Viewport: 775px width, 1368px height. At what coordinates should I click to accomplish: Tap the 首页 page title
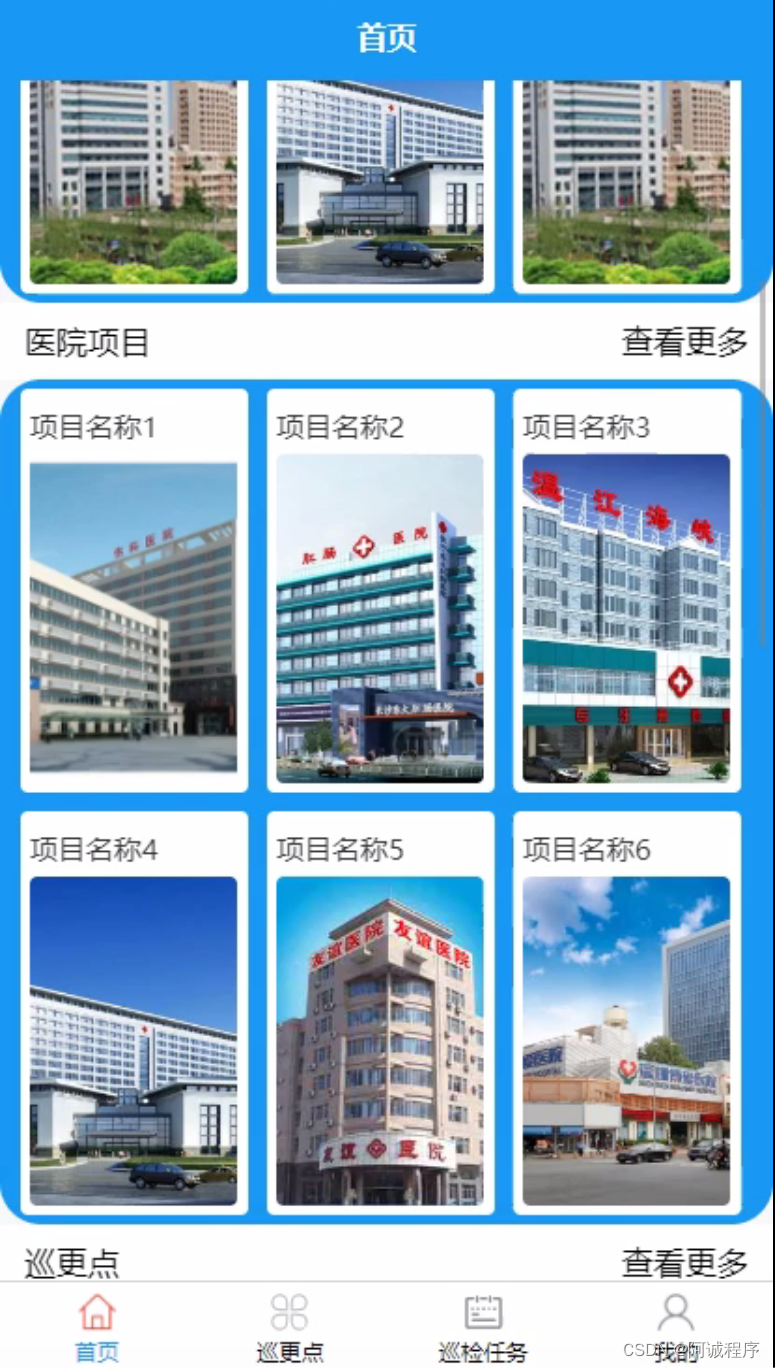click(385, 38)
